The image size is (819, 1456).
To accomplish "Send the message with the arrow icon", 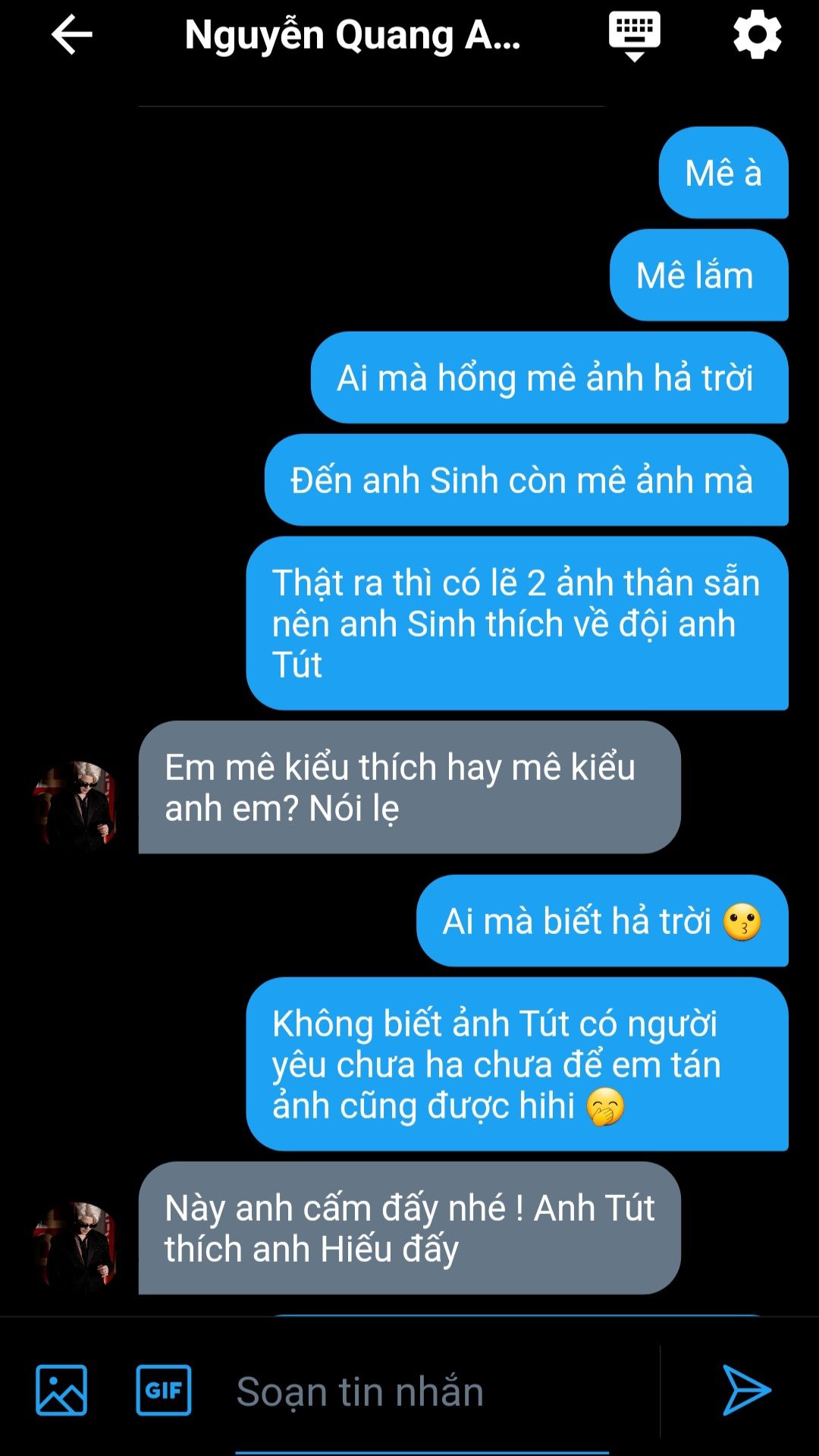I will coord(746,1390).
